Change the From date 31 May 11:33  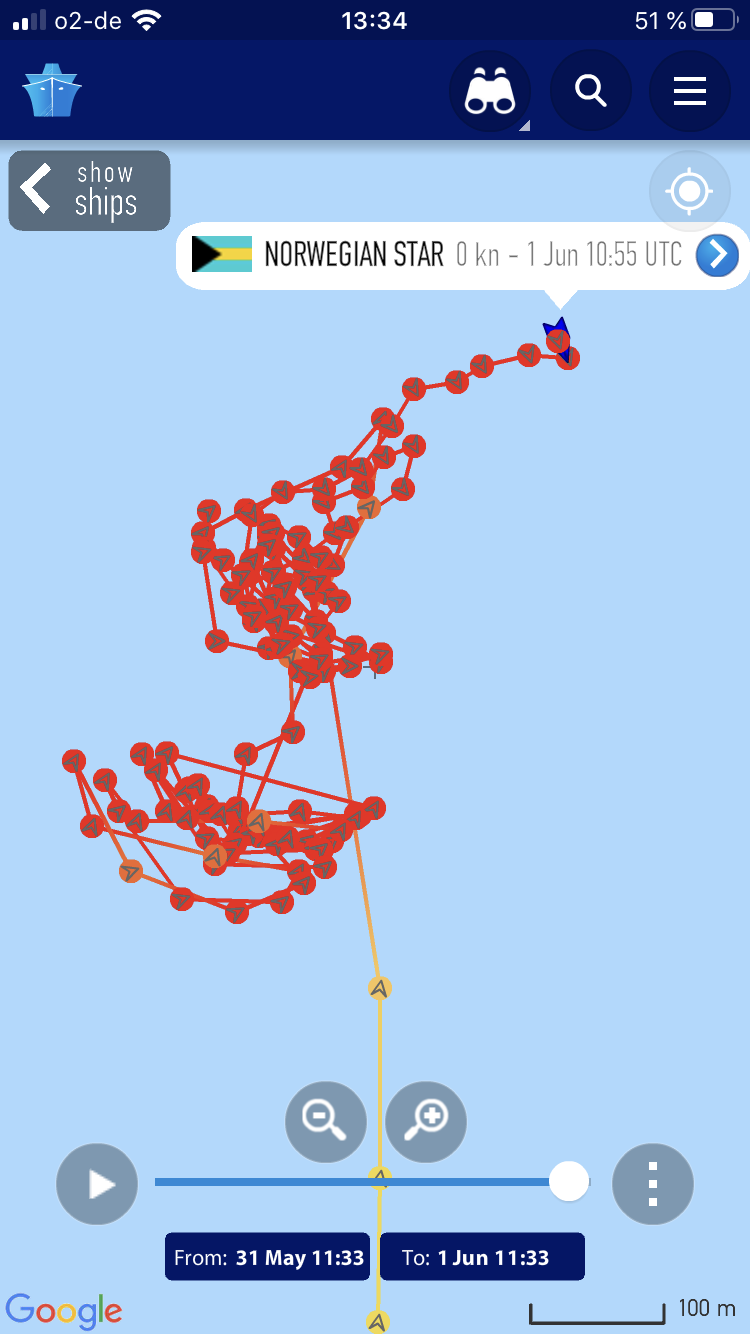268,1257
